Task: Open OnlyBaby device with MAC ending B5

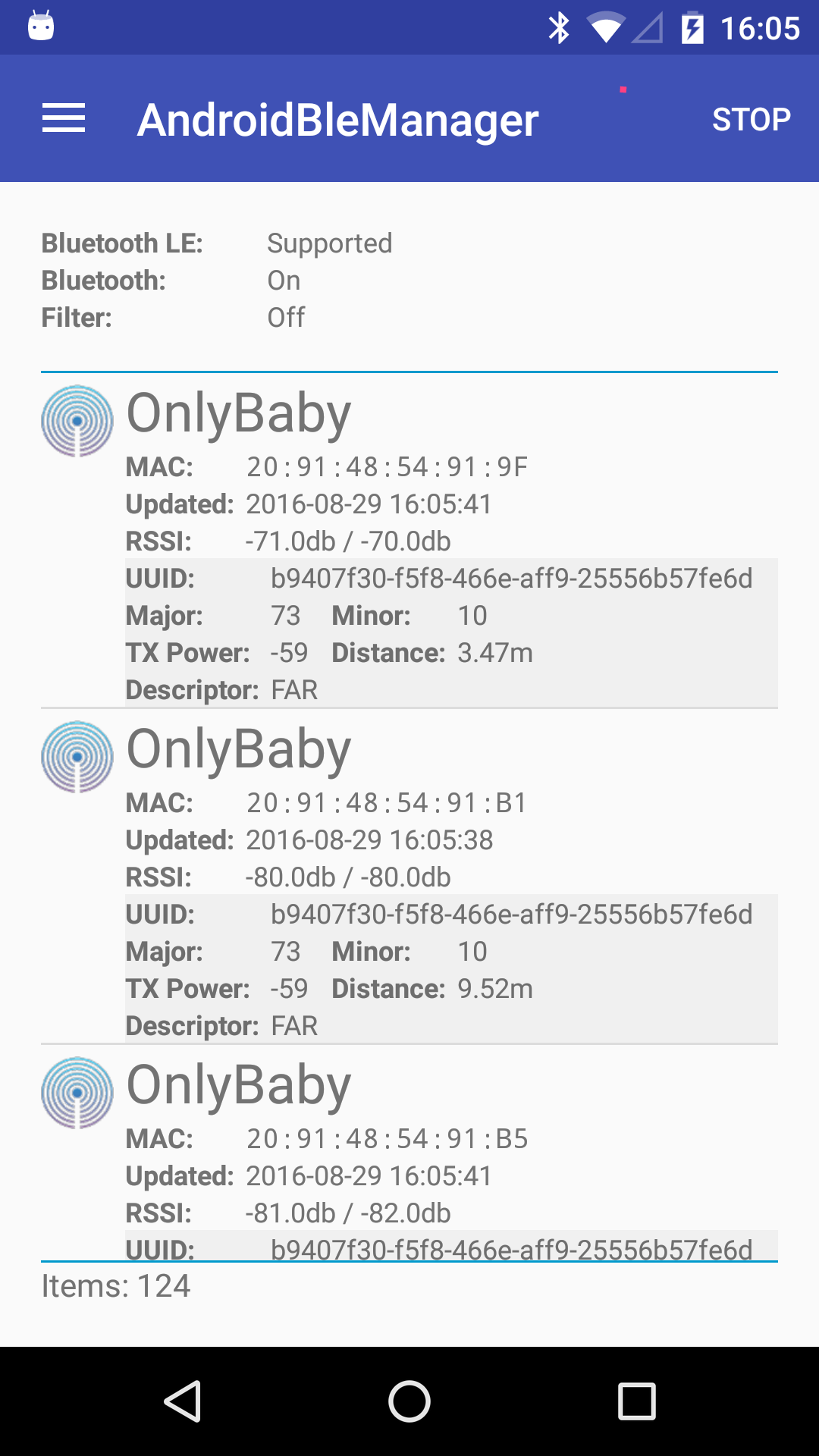Action: 409,1160
